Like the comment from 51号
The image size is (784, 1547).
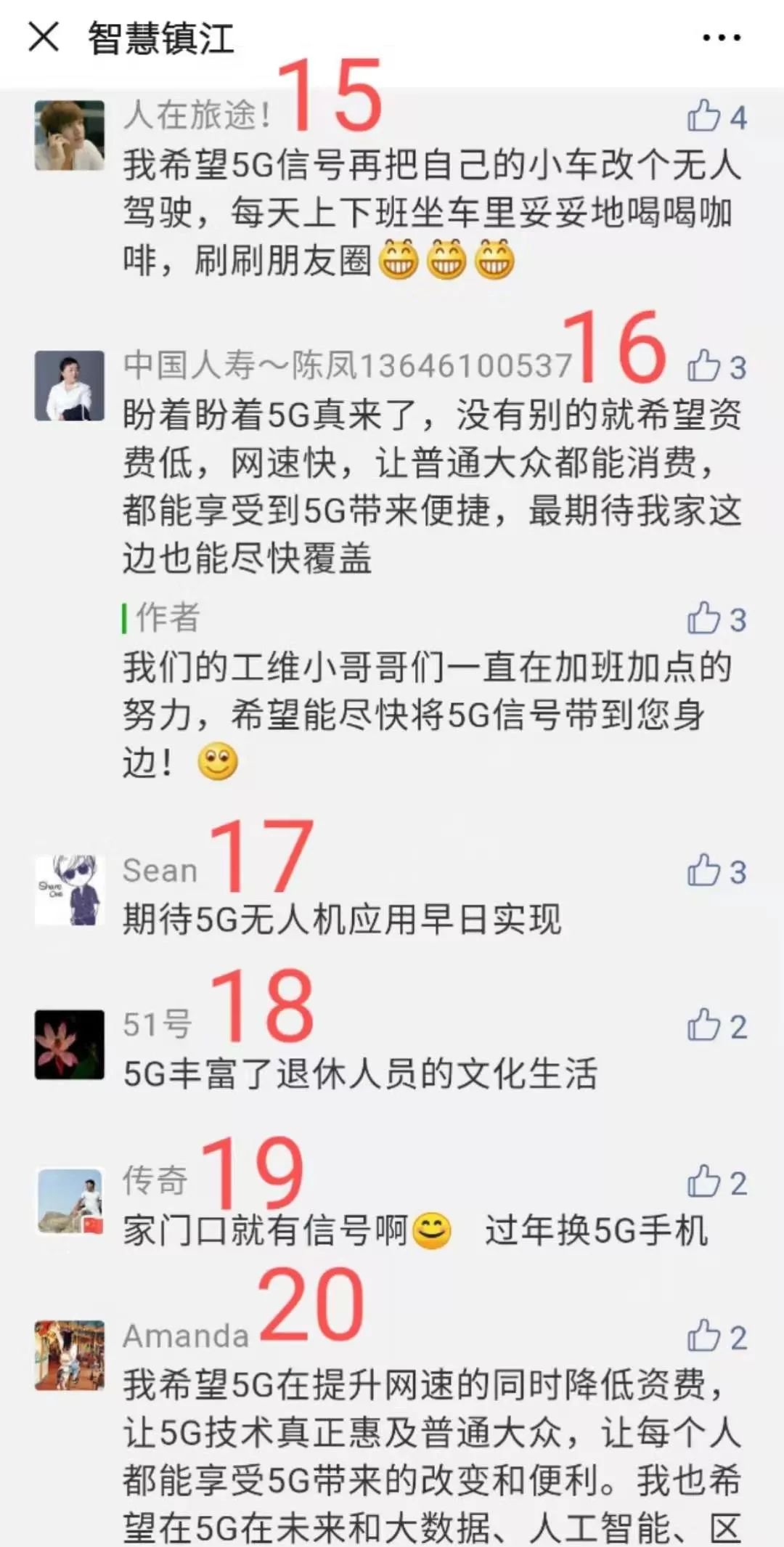point(703,1026)
